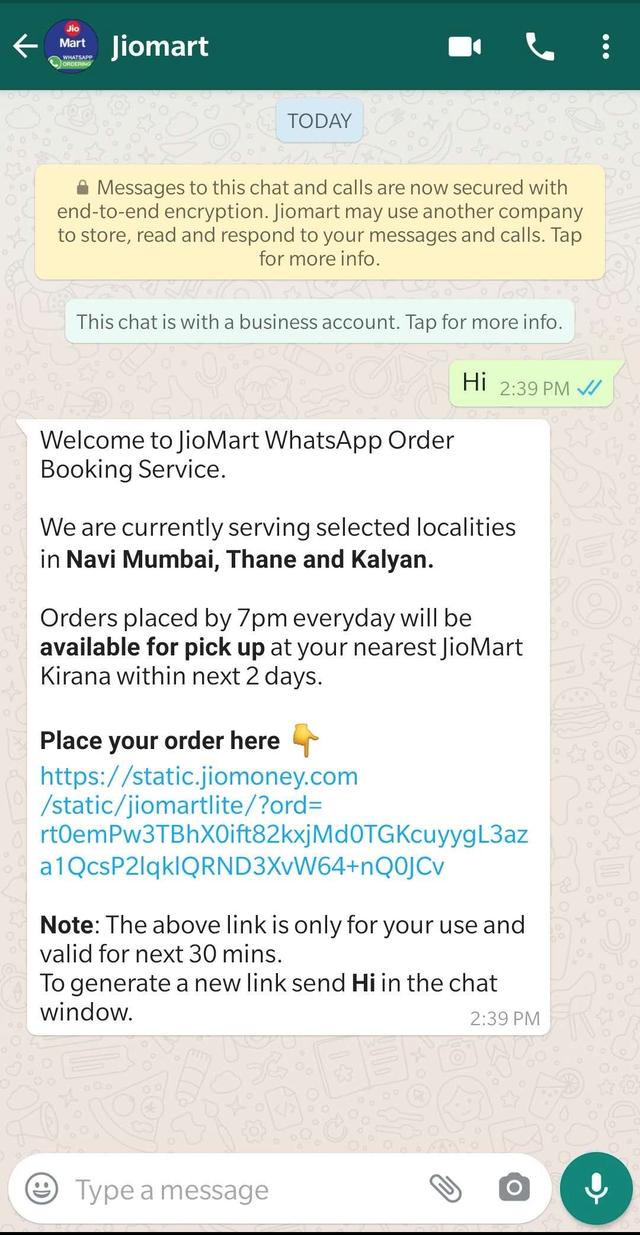Focus the Type a message field
Viewport: 640px width, 1235px height.
pyautogui.click(x=240, y=1190)
